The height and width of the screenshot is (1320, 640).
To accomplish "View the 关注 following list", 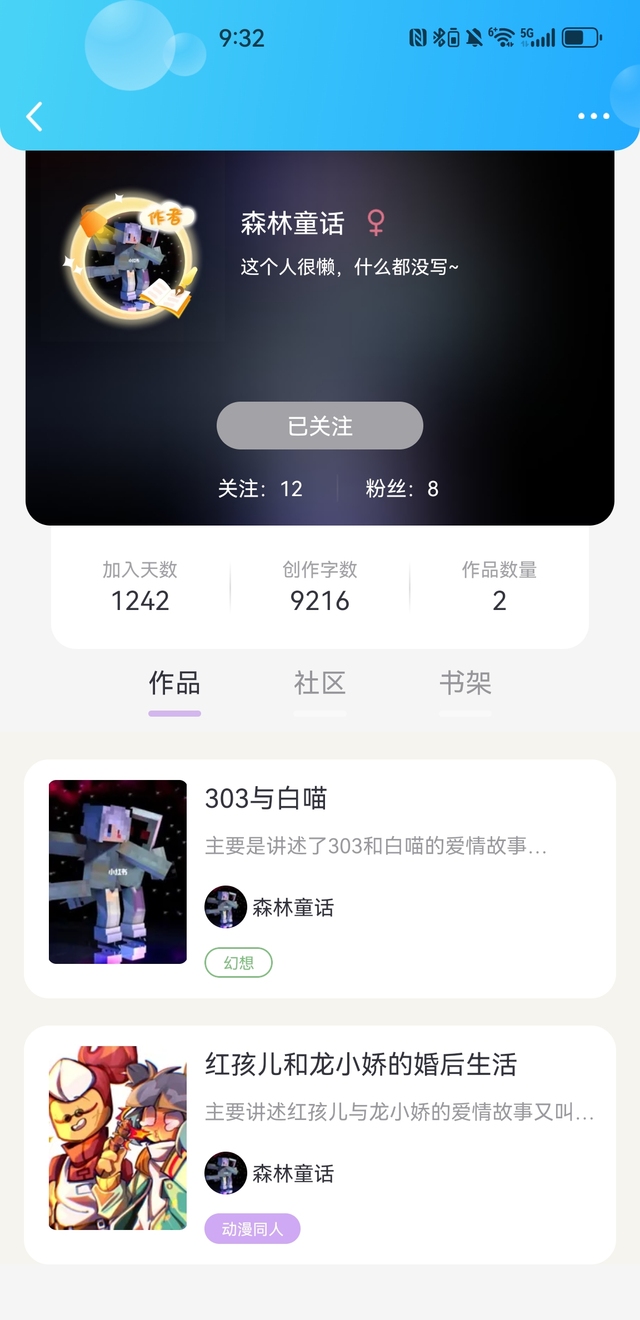I will pos(260,489).
